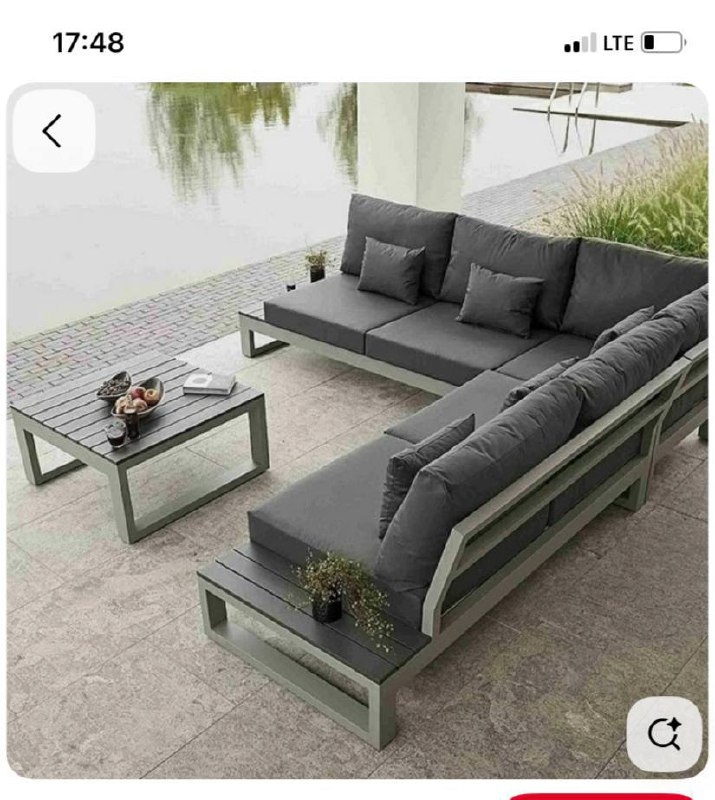The width and height of the screenshot is (715, 800).
Task: Open visual search lens on the image
Action: (x=664, y=734)
